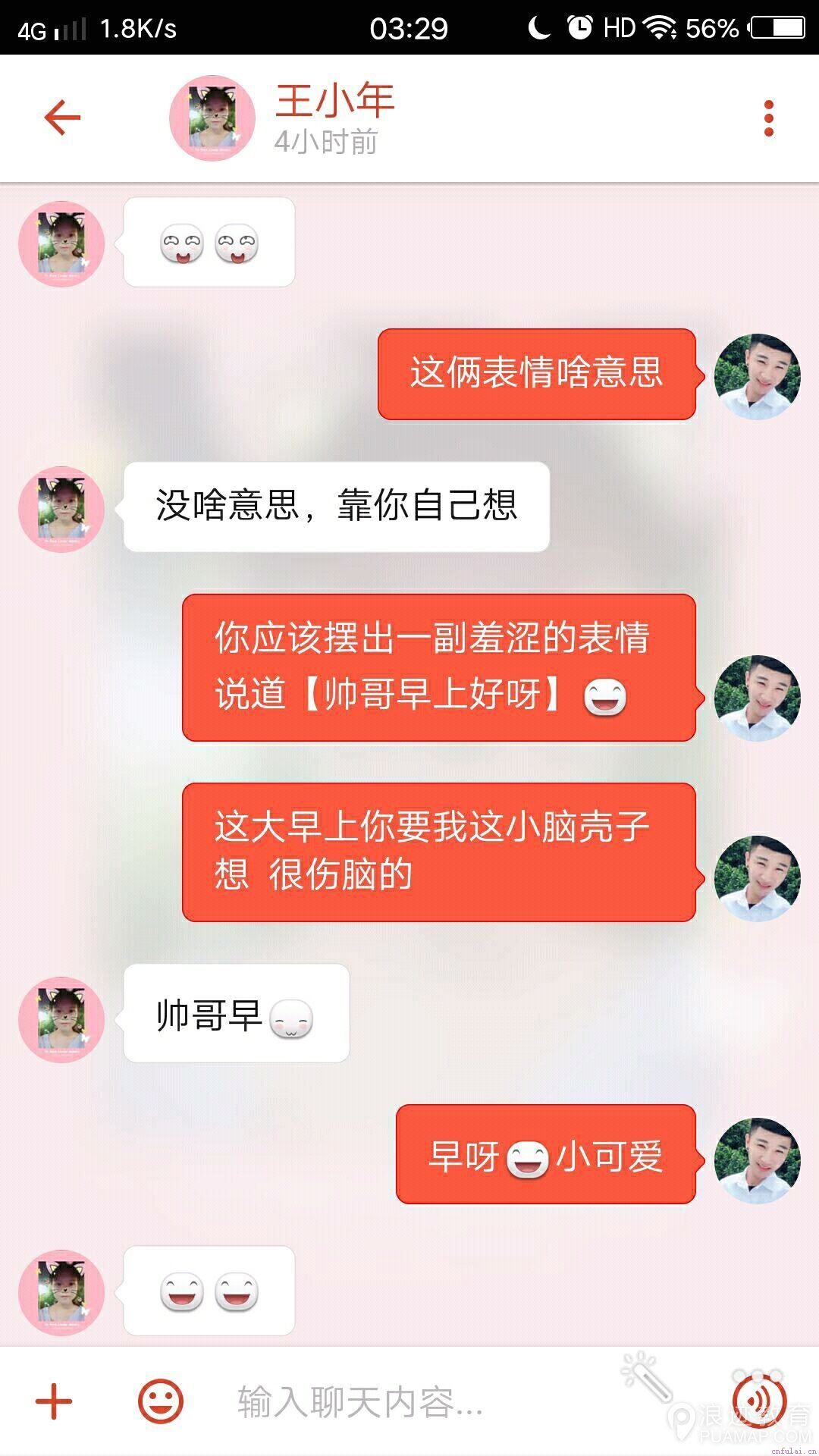Tap 王小年's avatar beside 帅哥早 message
The height and width of the screenshot is (1456, 819).
pos(61,1018)
